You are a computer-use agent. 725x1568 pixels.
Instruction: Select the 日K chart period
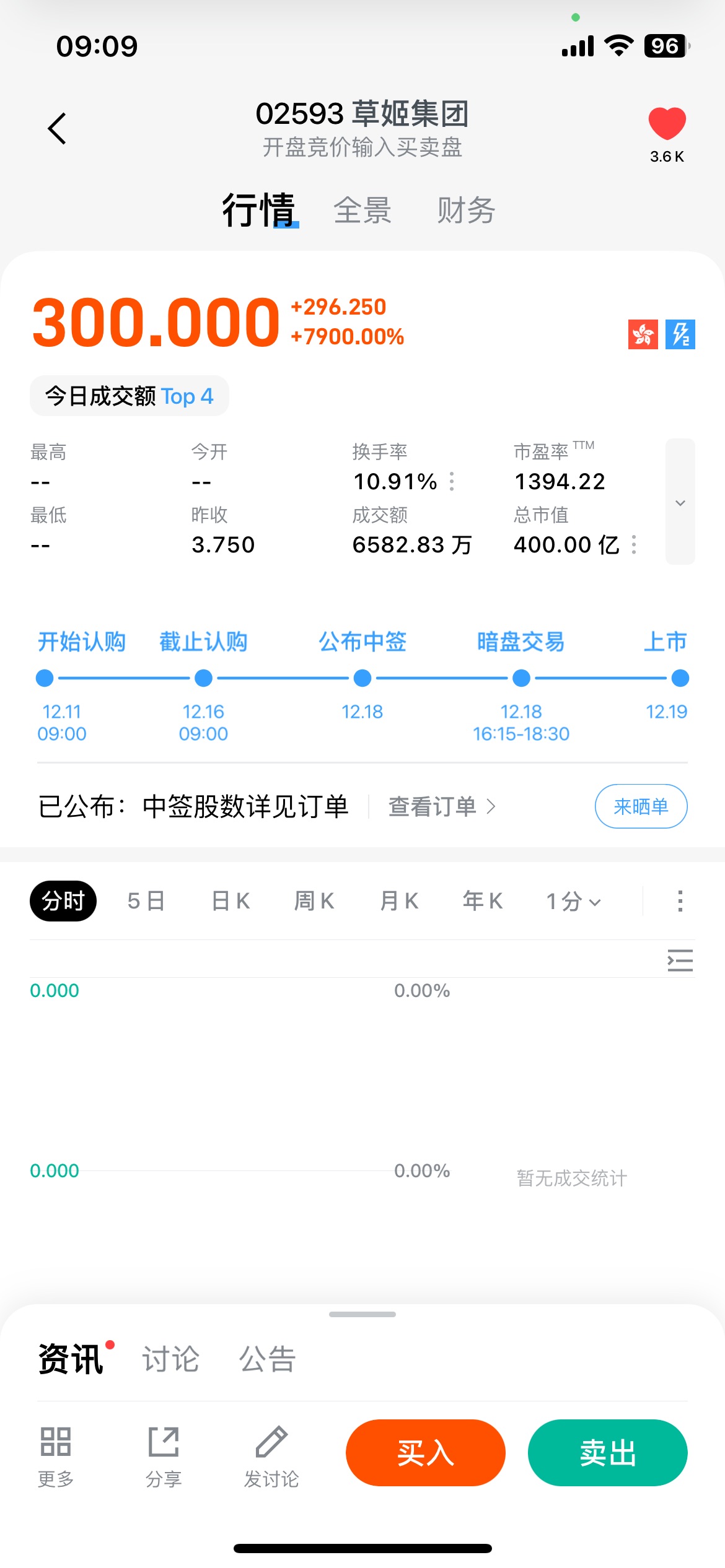(x=231, y=901)
